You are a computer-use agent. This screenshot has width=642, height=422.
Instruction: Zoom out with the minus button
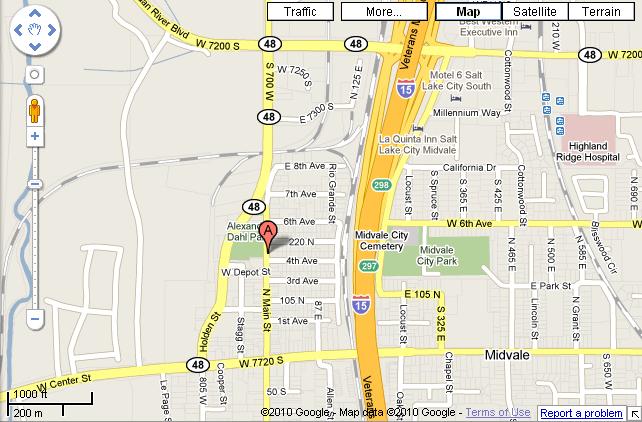[35, 320]
